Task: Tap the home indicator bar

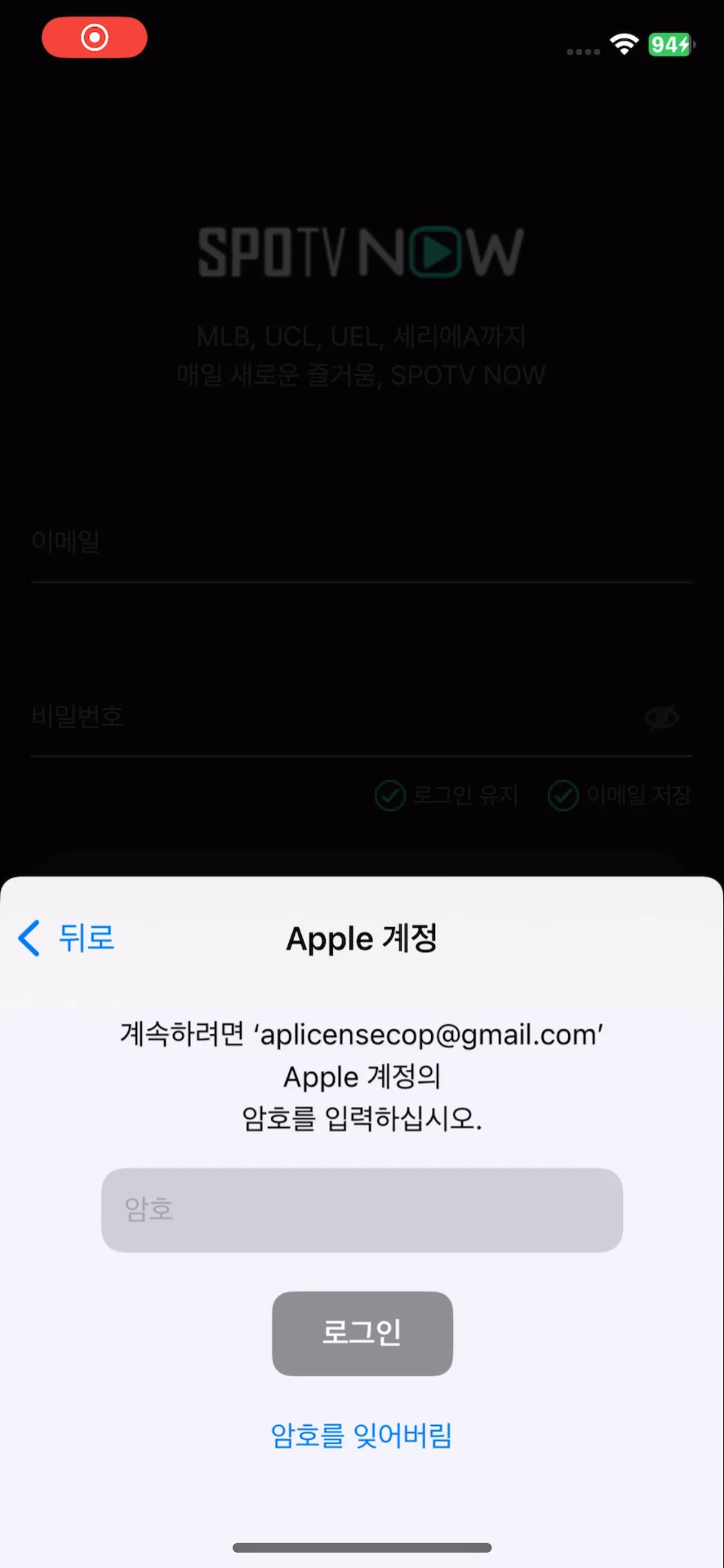Action: (362, 1549)
